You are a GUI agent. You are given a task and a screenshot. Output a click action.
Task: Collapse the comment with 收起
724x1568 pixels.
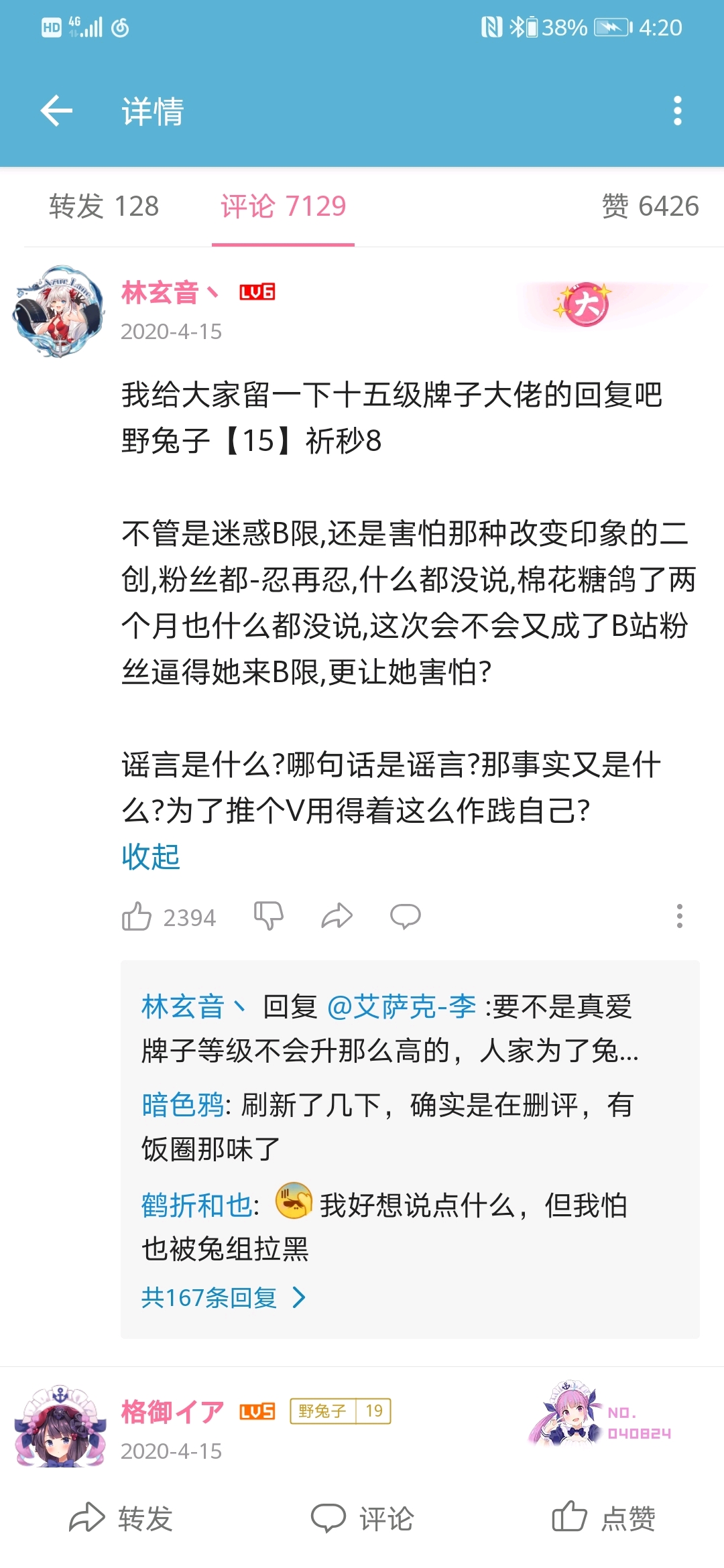tap(151, 856)
